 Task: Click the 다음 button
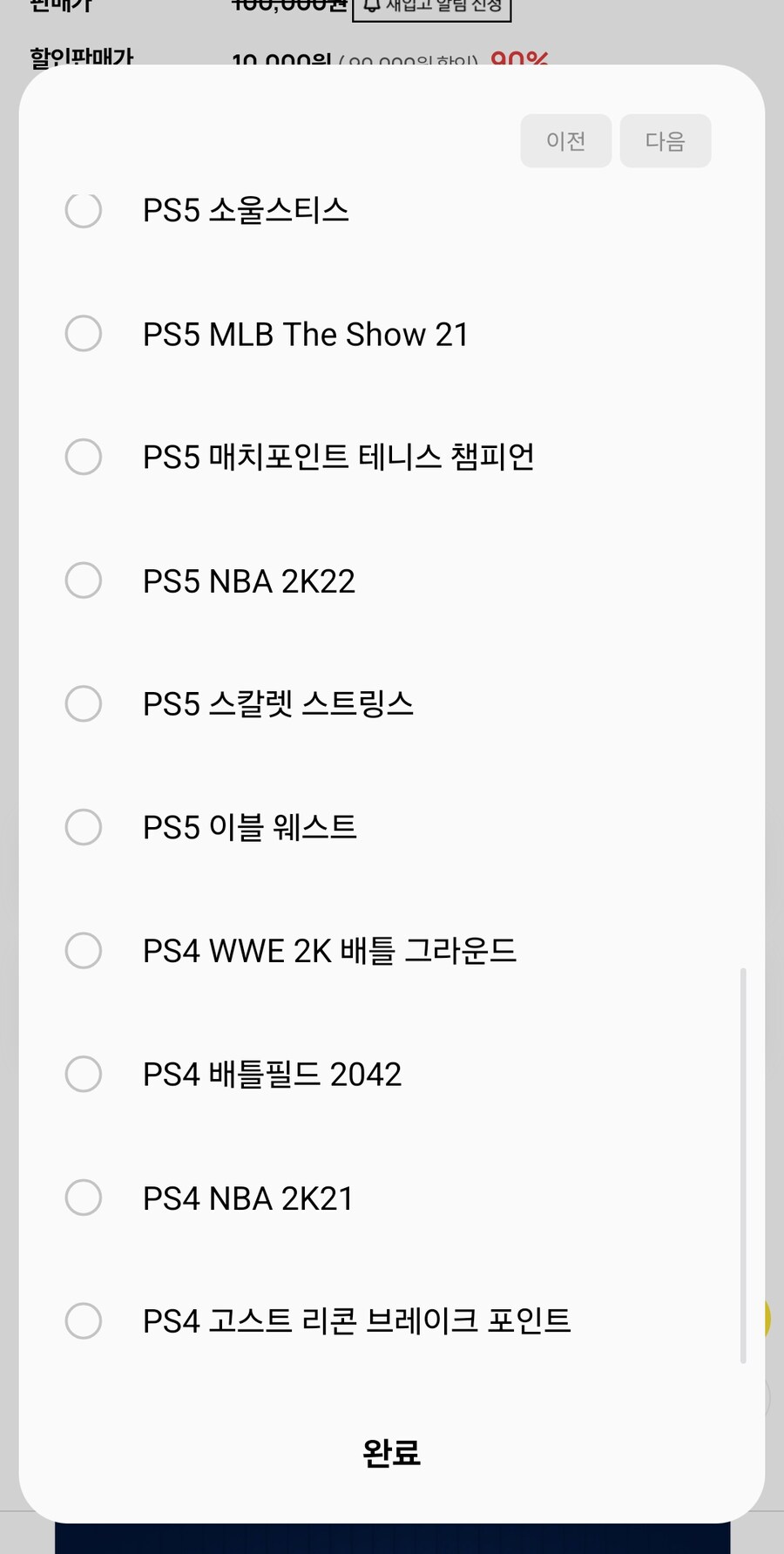(x=665, y=140)
